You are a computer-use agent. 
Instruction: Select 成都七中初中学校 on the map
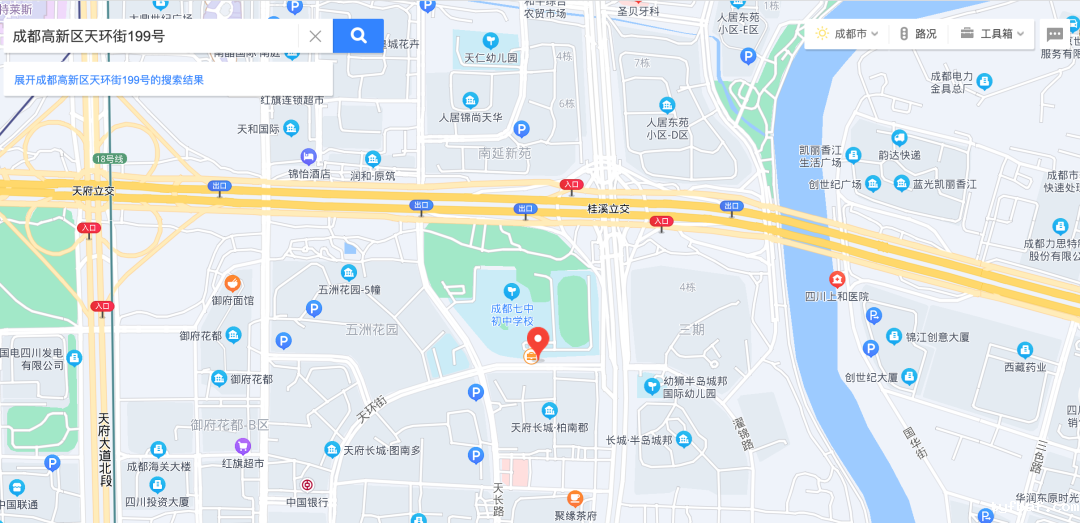512,291
